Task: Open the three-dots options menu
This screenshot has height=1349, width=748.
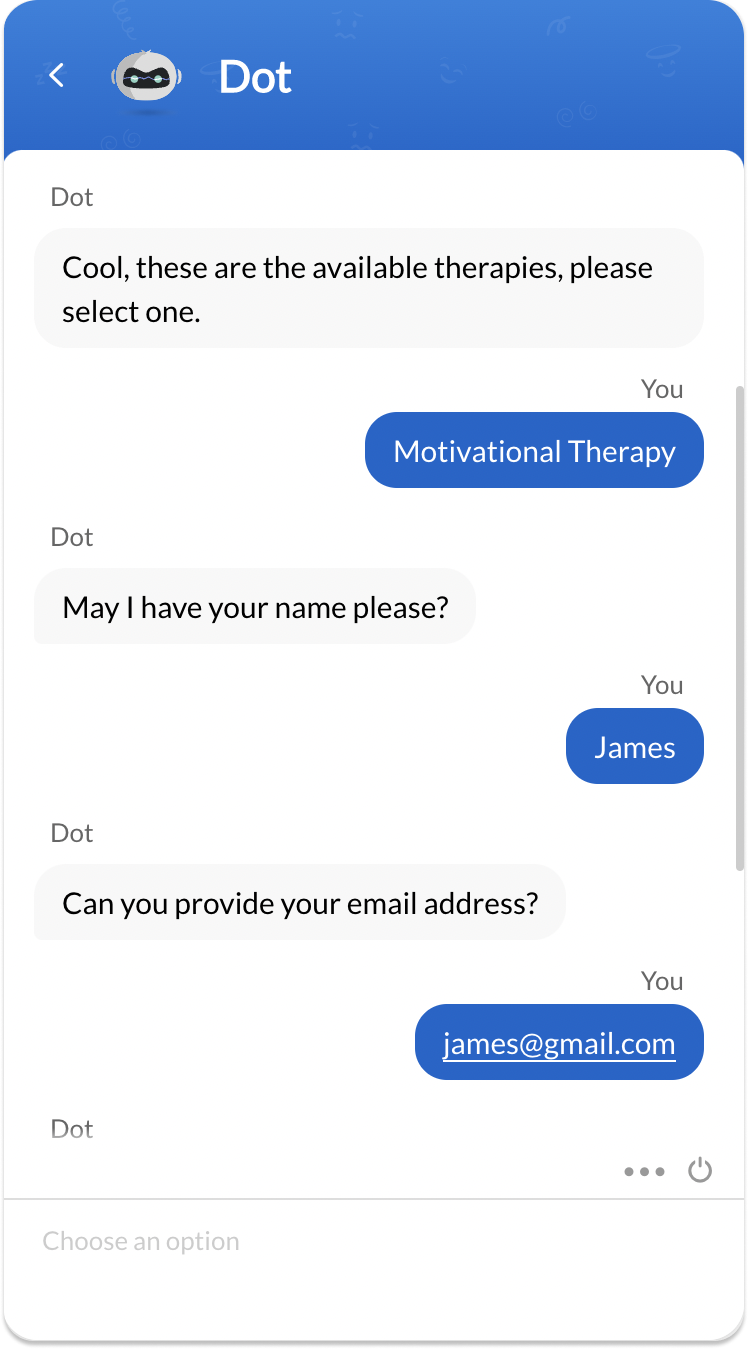Action: 644,1171
